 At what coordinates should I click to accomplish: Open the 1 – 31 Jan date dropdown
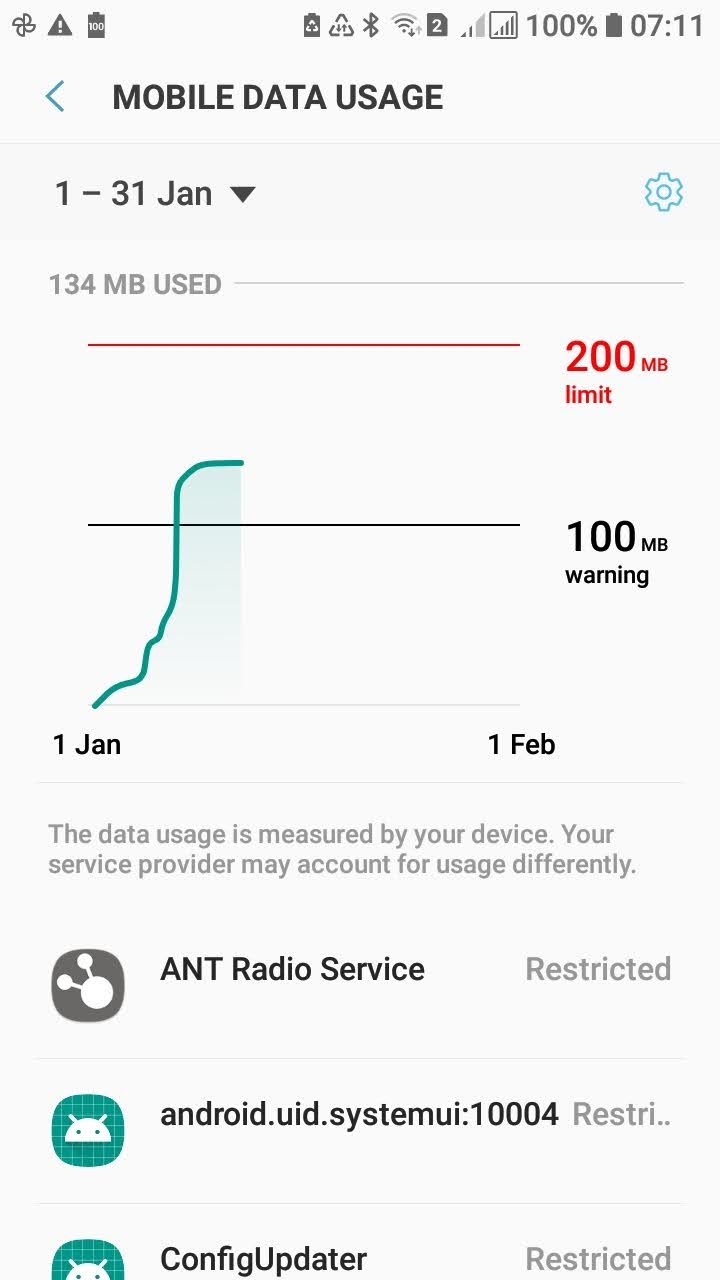tap(135, 192)
